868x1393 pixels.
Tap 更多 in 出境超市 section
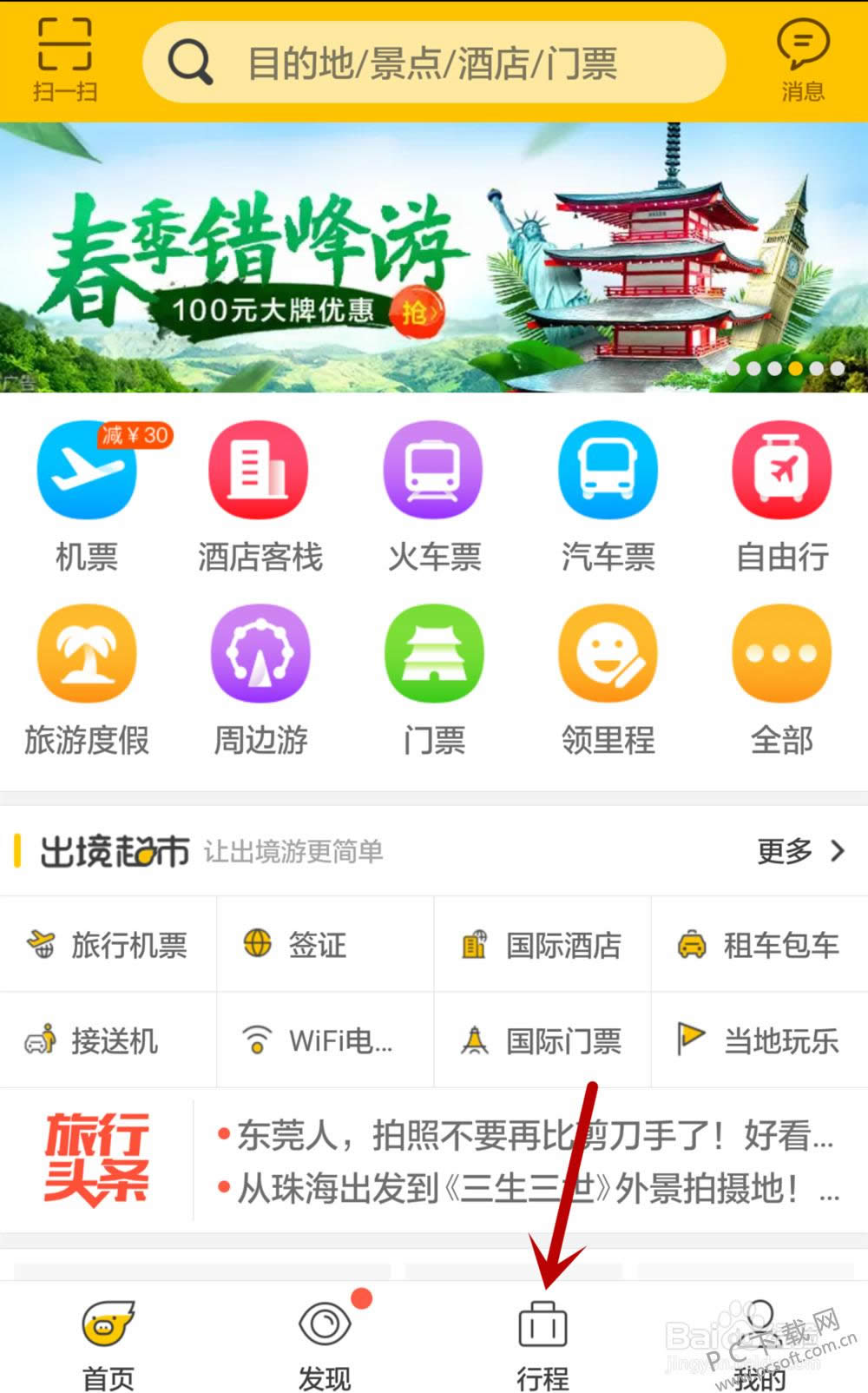tap(800, 851)
